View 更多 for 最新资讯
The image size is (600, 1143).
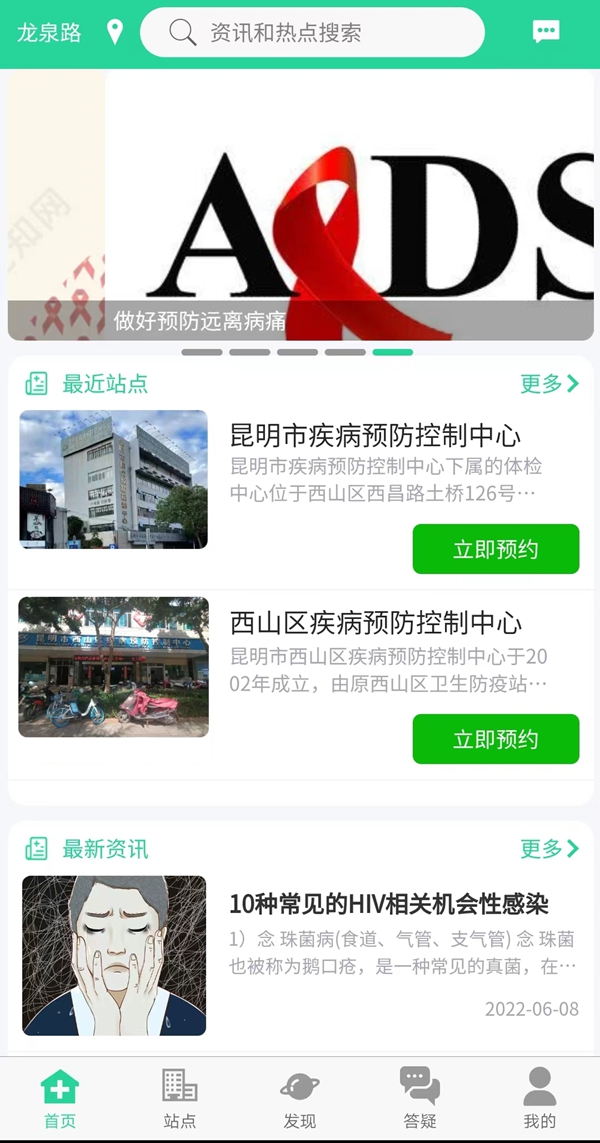click(x=549, y=849)
